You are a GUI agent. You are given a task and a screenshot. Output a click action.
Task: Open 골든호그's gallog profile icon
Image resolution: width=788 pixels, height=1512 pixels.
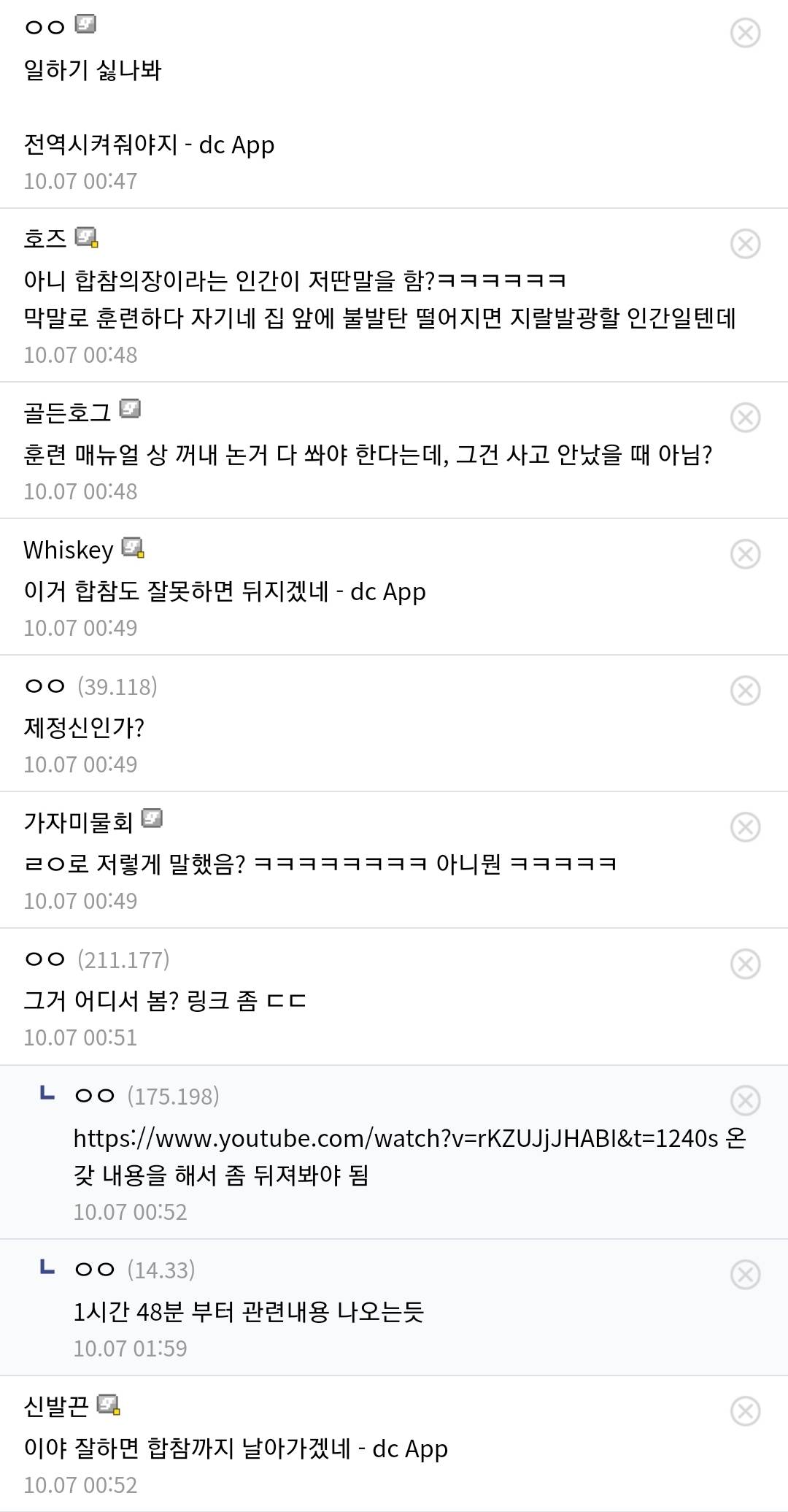tap(131, 409)
